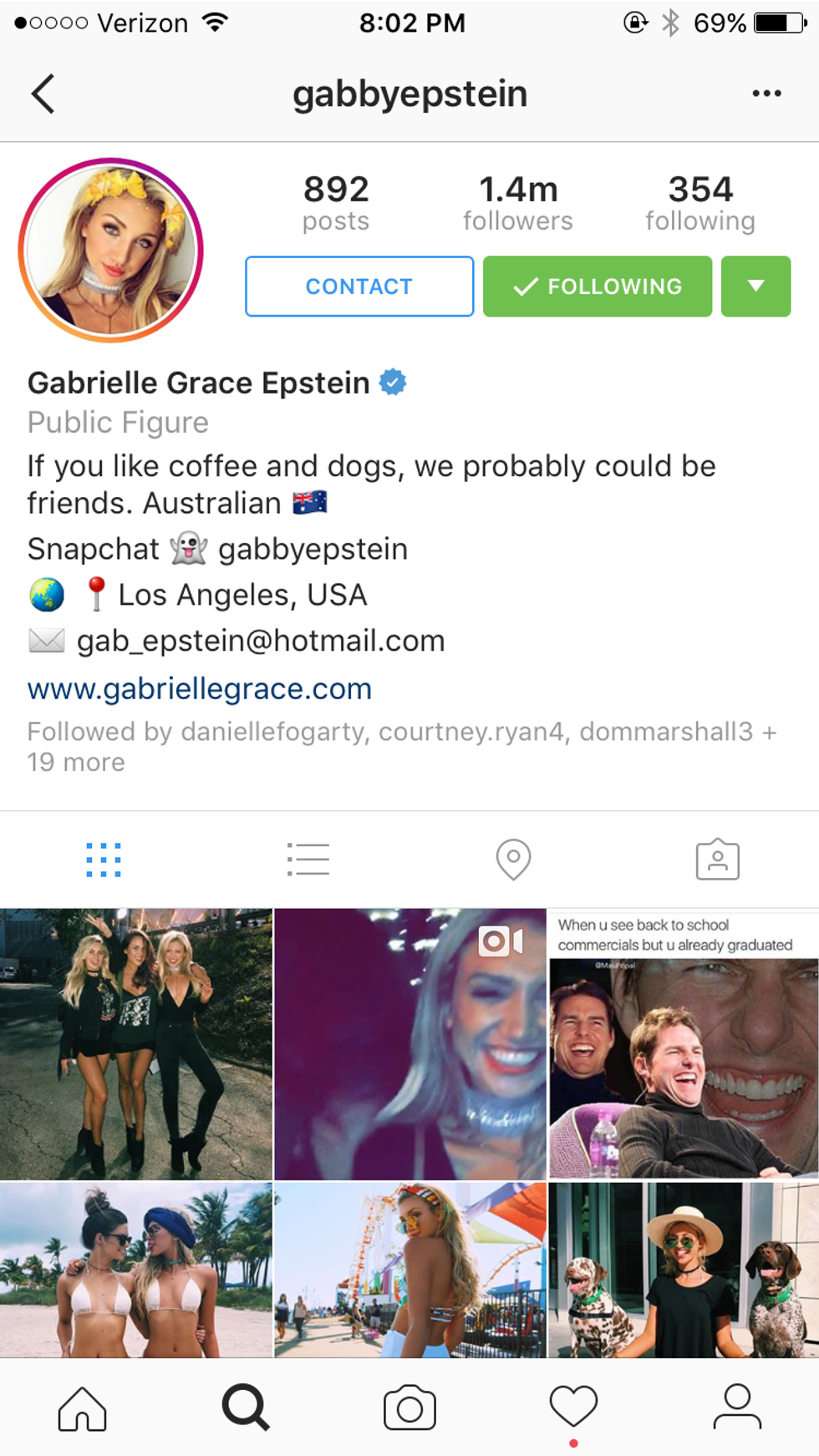The height and width of the screenshot is (1456, 819).
Task: Show photos tagged of this user
Action: tap(717, 860)
